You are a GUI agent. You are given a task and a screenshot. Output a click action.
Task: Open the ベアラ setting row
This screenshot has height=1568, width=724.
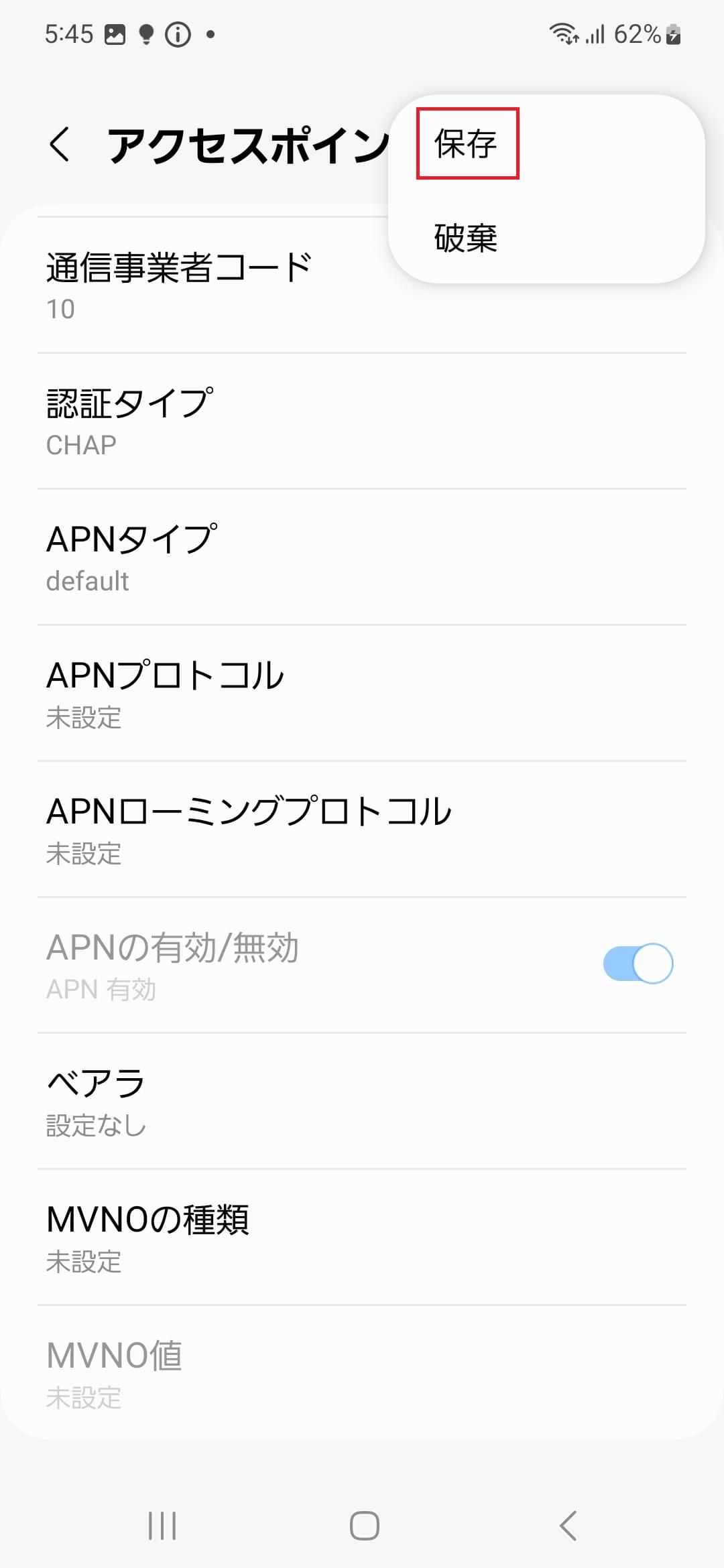268,1099
